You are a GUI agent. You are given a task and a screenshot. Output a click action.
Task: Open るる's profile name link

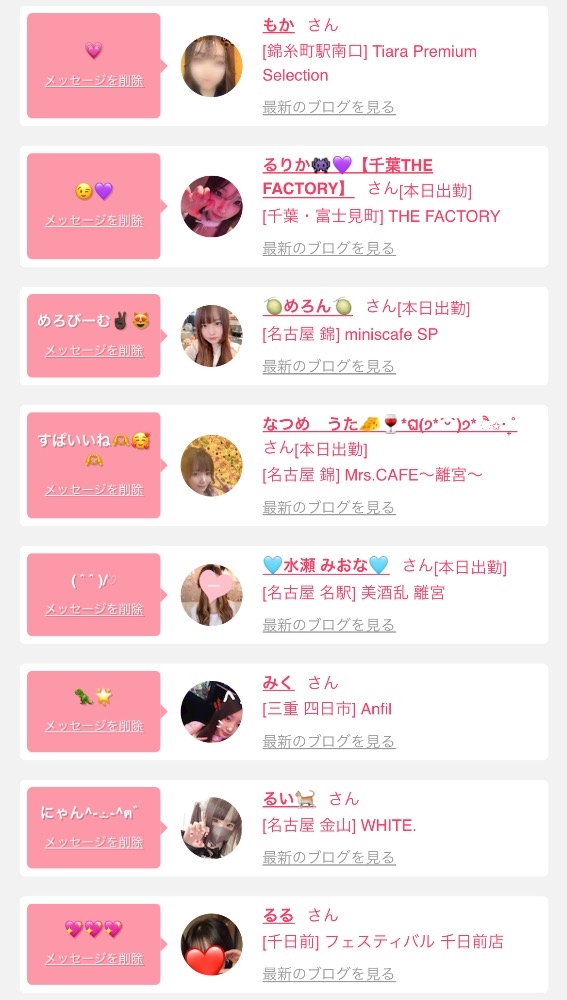278,916
